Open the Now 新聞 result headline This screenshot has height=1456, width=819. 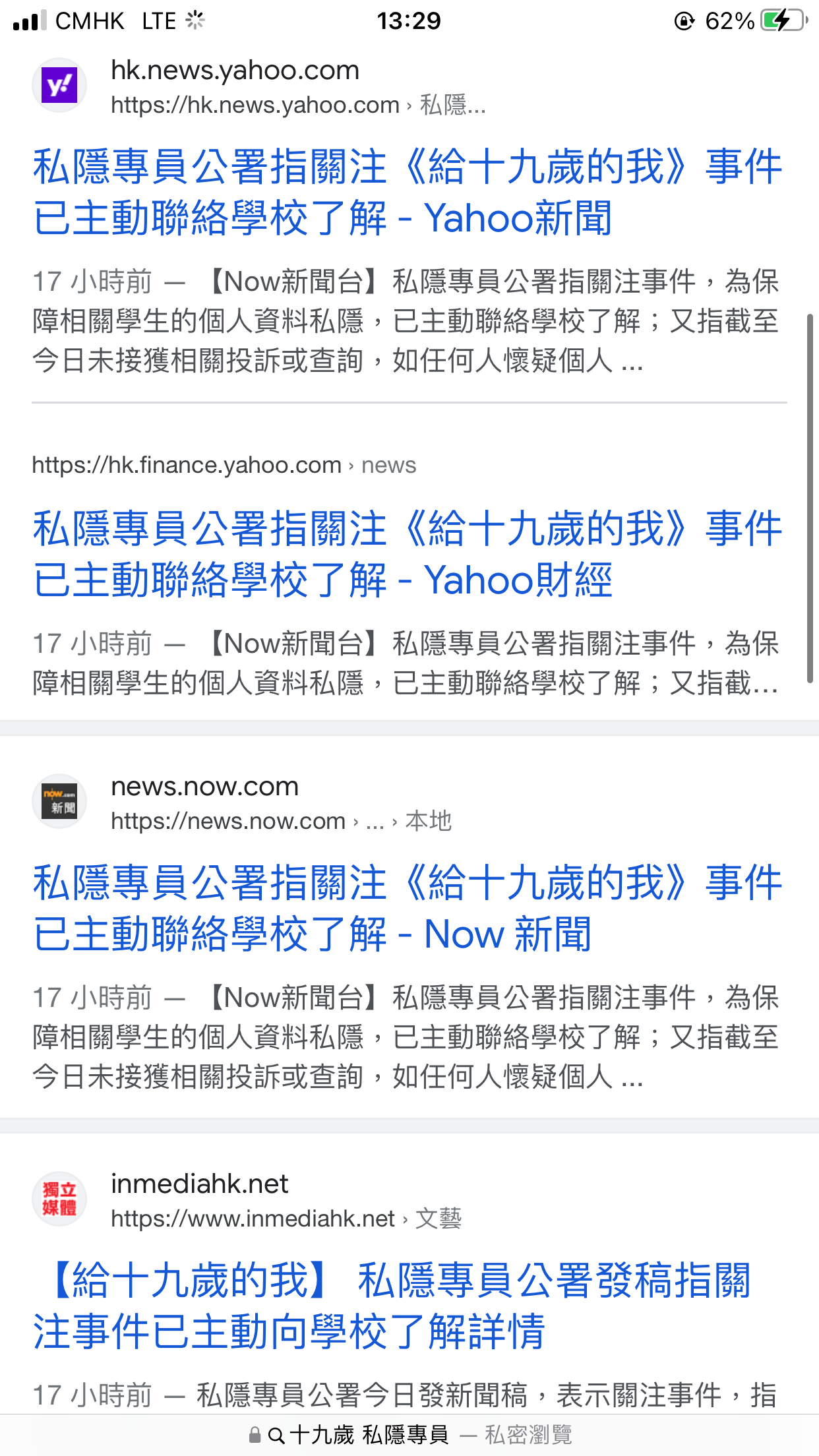[x=408, y=908]
